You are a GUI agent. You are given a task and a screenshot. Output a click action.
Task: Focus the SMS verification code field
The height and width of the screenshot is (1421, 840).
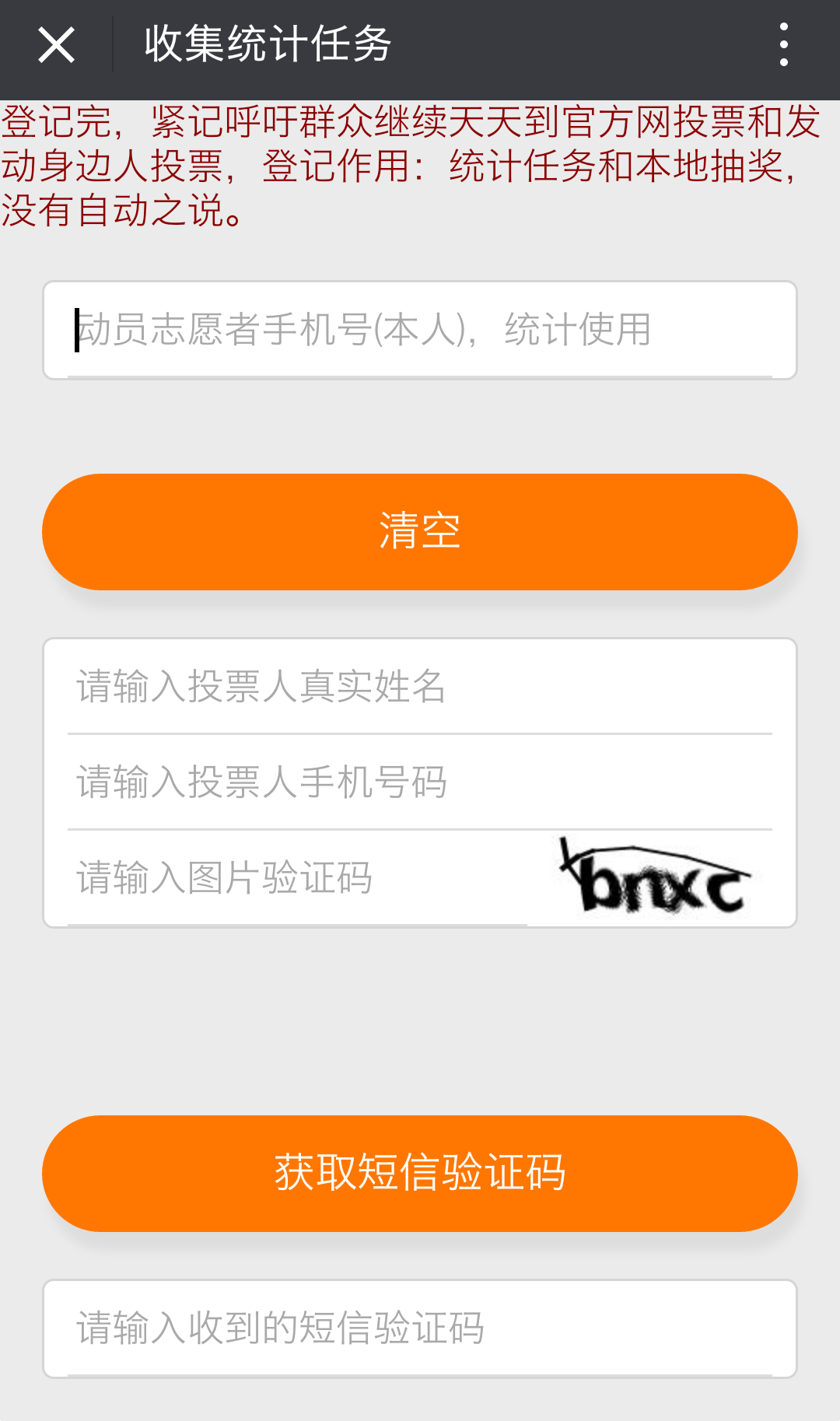click(x=420, y=1328)
